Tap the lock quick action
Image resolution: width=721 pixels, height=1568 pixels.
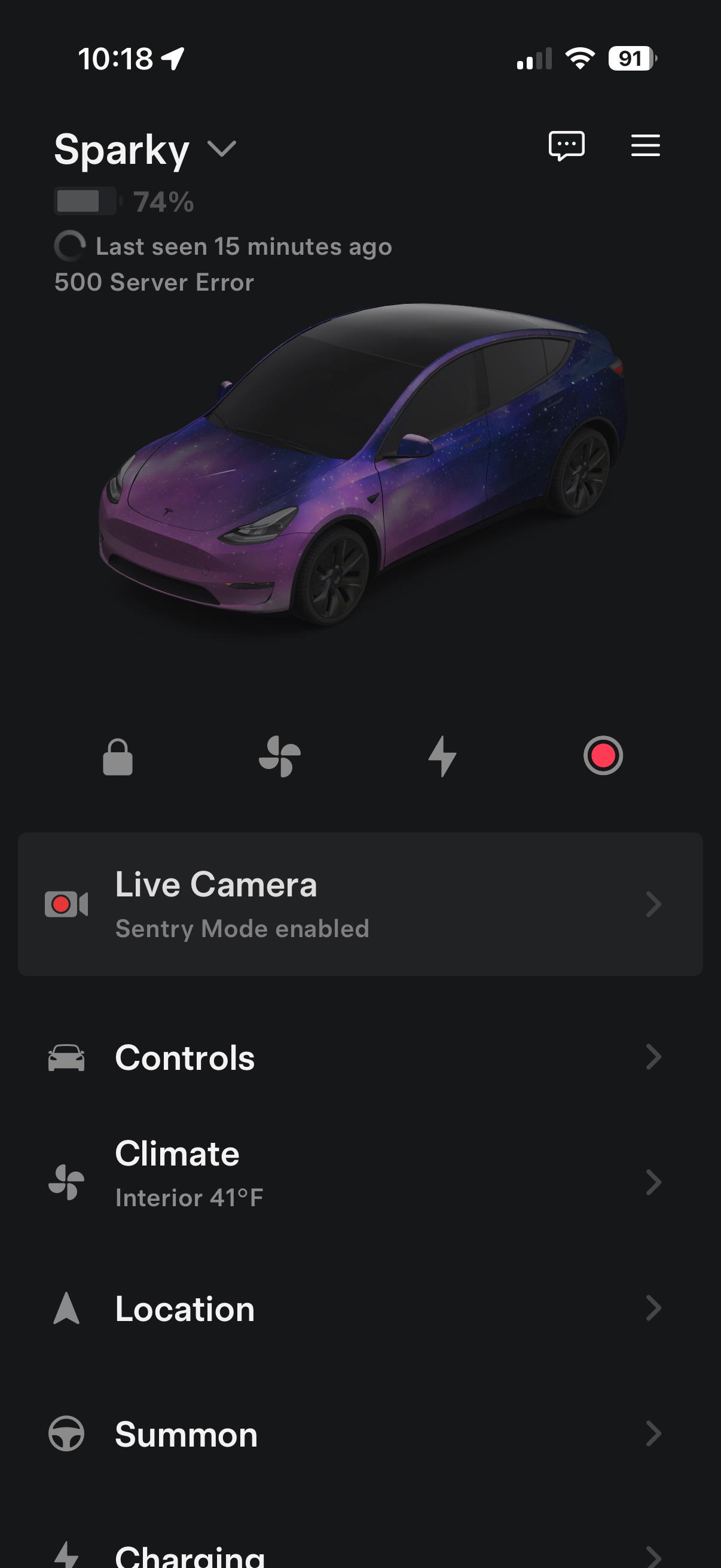[117, 756]
